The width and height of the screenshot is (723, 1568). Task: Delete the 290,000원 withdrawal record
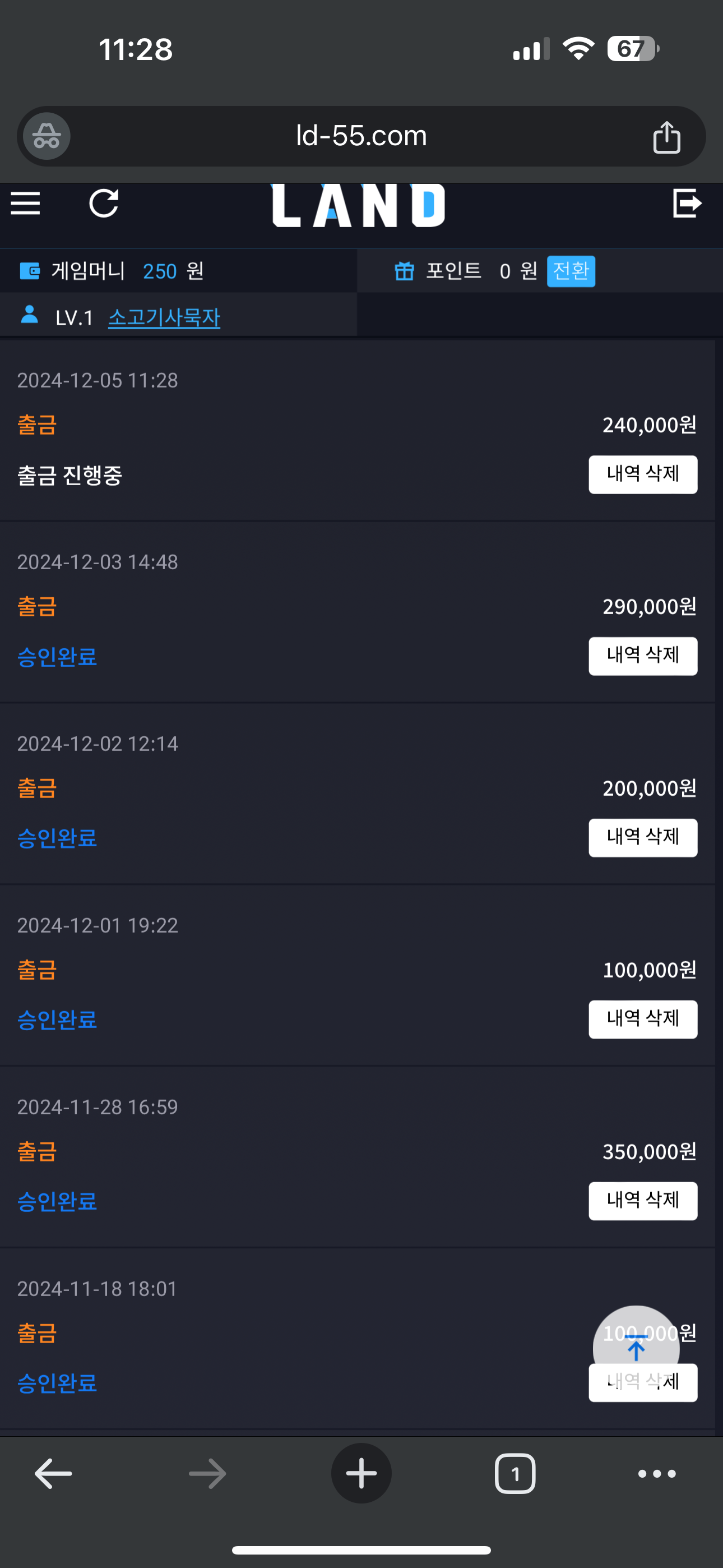pyautogui.click(x=643, y=656)
